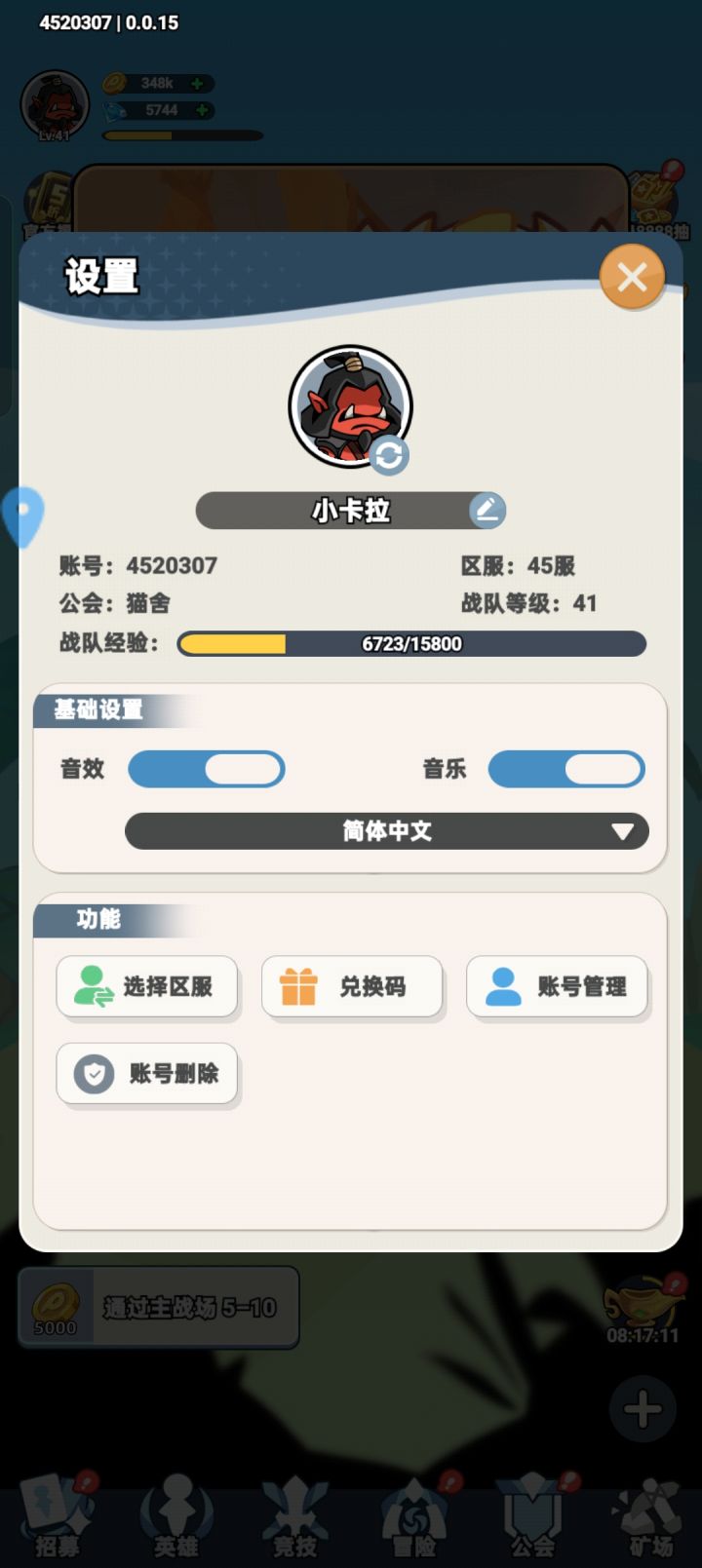
Task: Click the 战队经验 experience progress bar
Action: (411, 643)
